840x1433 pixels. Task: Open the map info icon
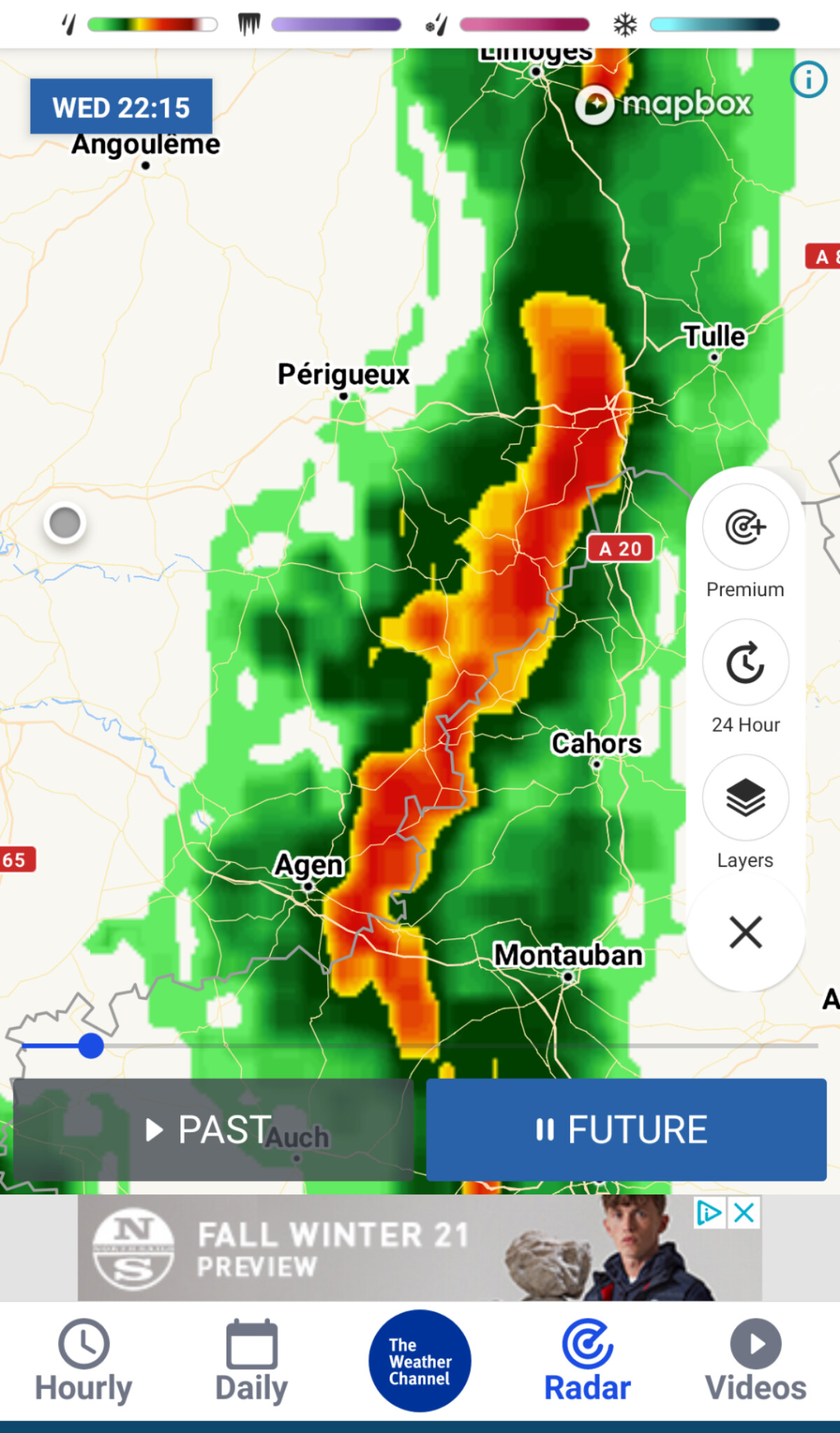809,80
